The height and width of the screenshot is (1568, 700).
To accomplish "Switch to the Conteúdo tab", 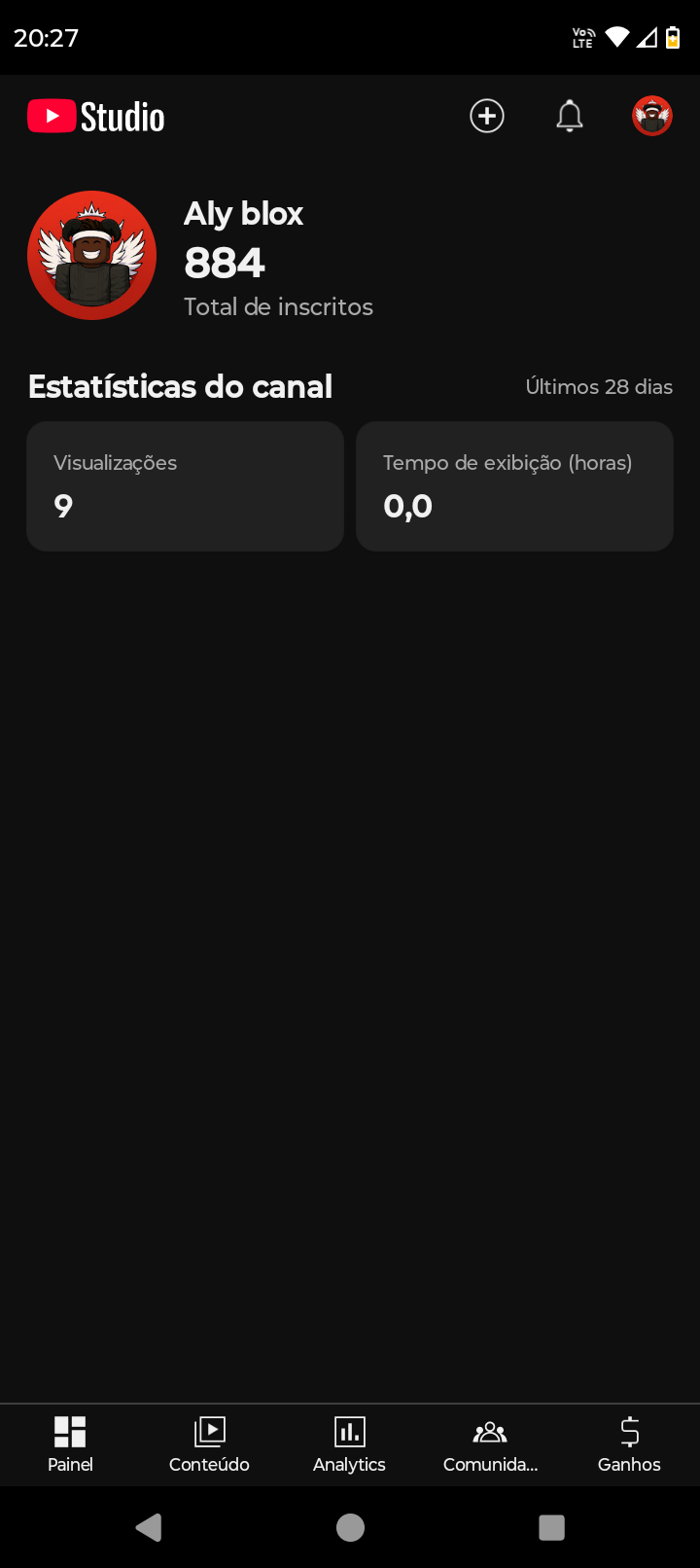I will (209, 1444).
